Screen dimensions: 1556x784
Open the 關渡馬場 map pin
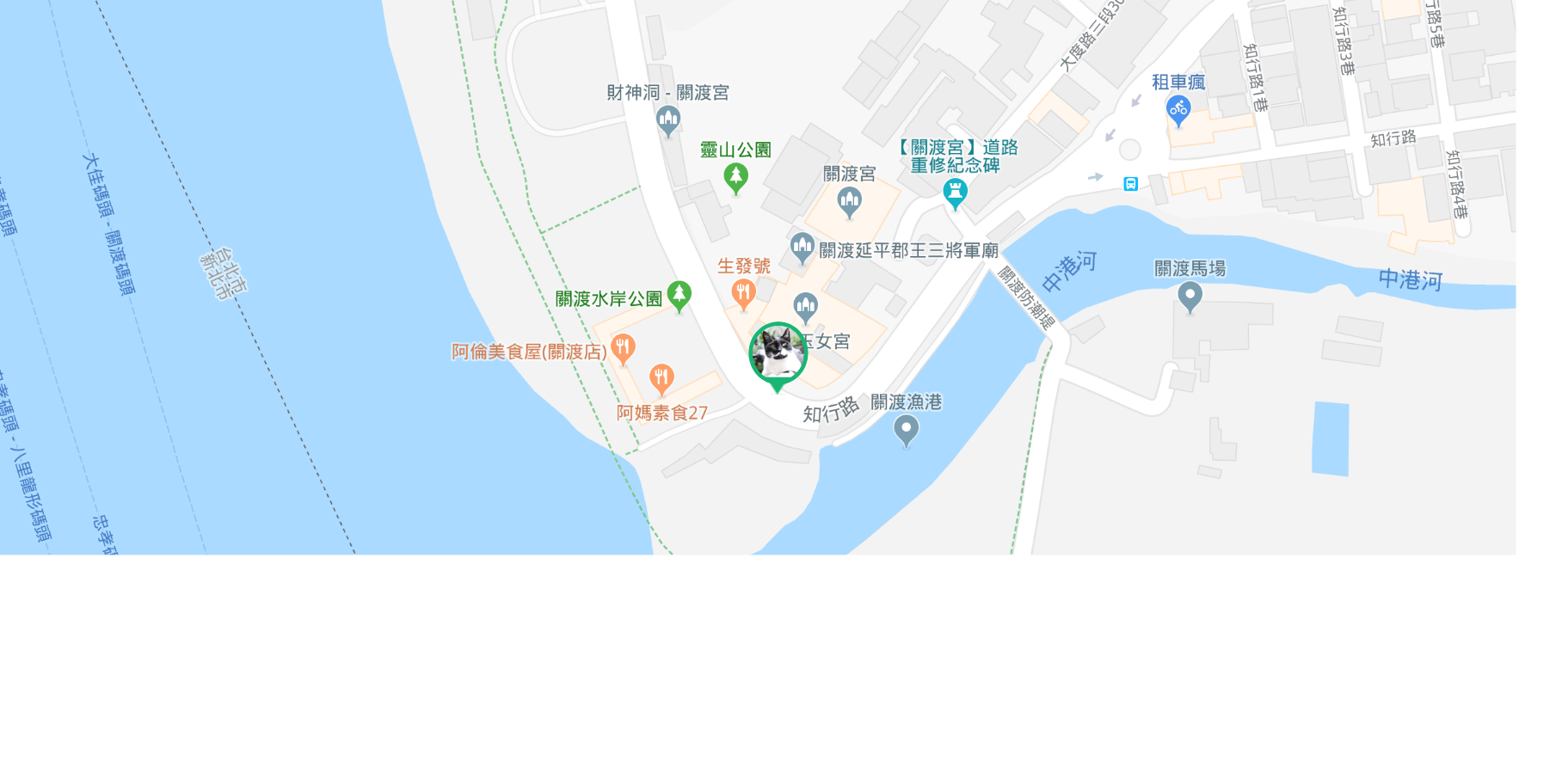[1190, 297]
